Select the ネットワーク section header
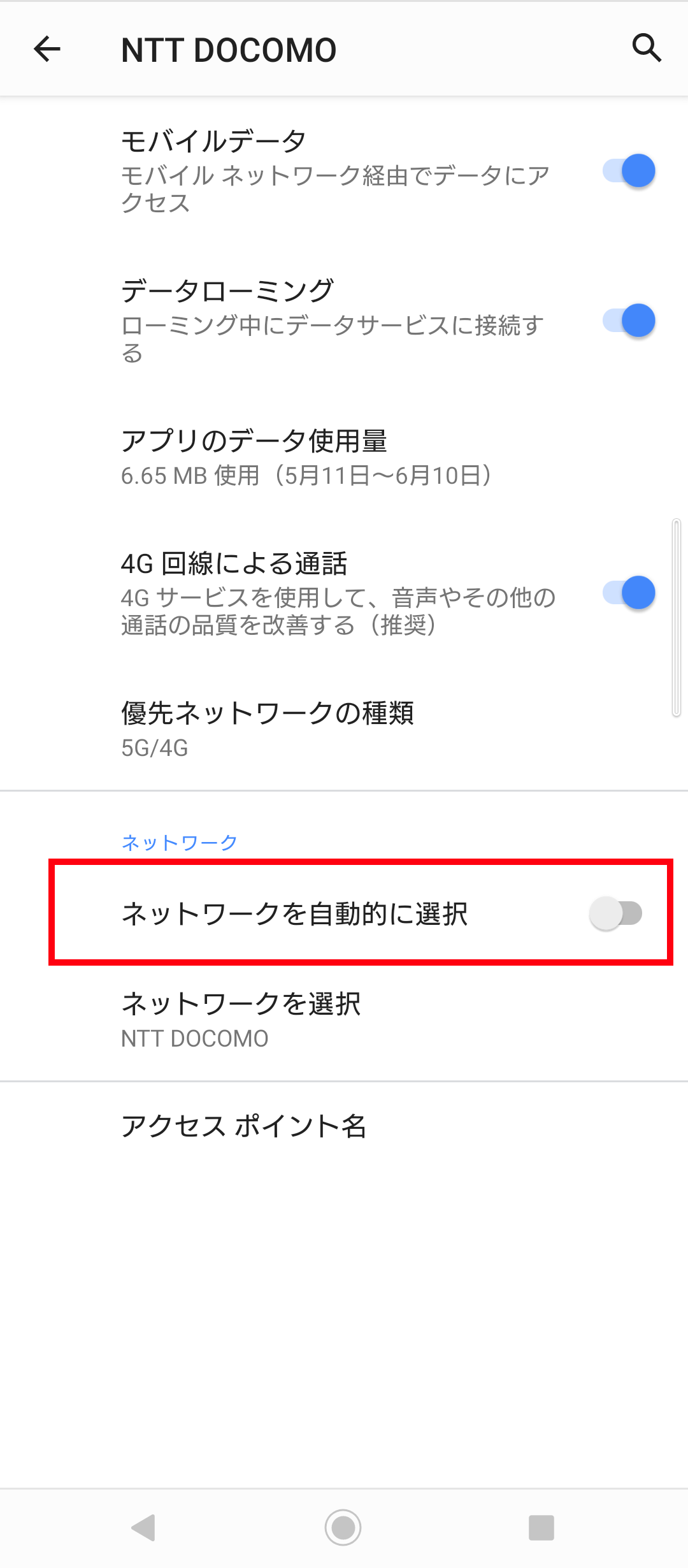The height and width of the screenshot is (1568, 688). (179, 840)
